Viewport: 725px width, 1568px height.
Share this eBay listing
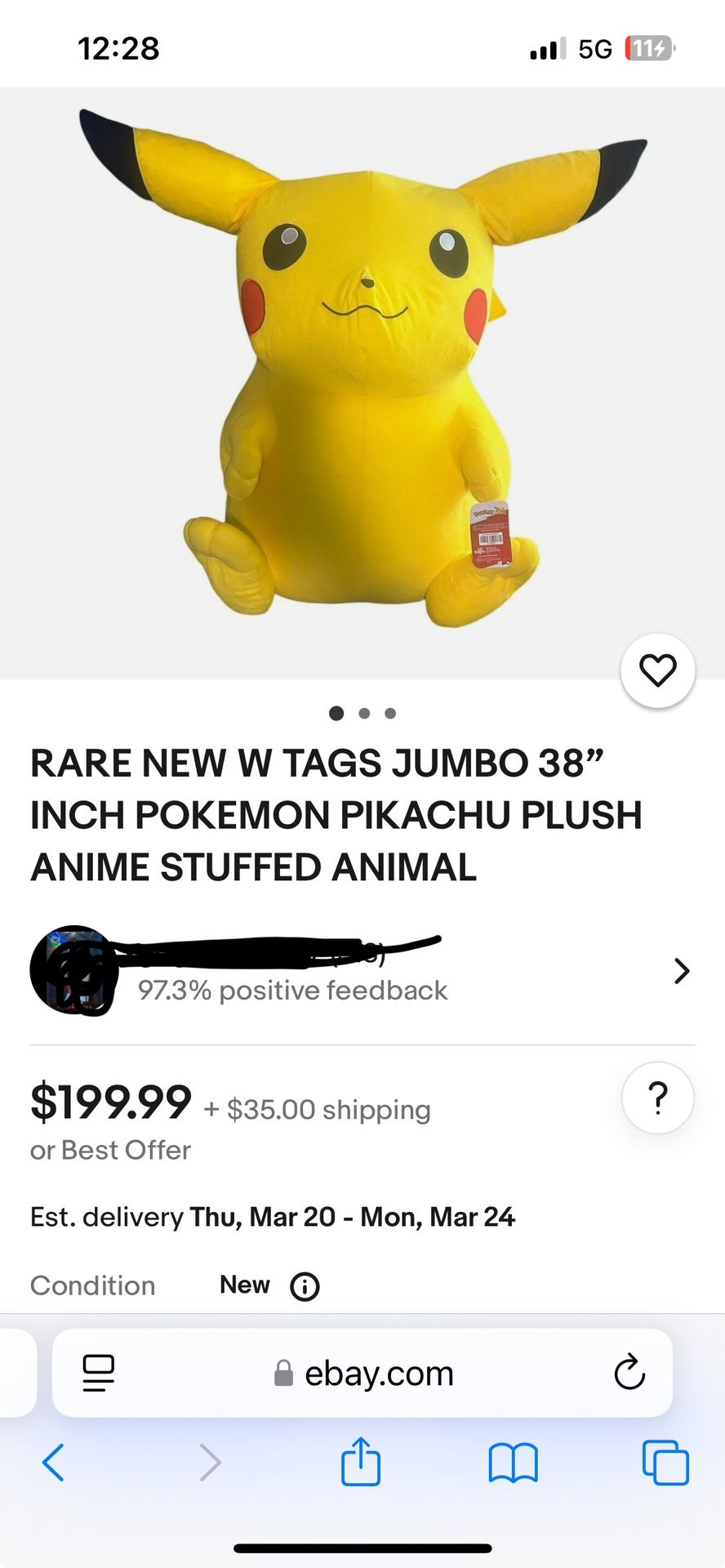361,1462
